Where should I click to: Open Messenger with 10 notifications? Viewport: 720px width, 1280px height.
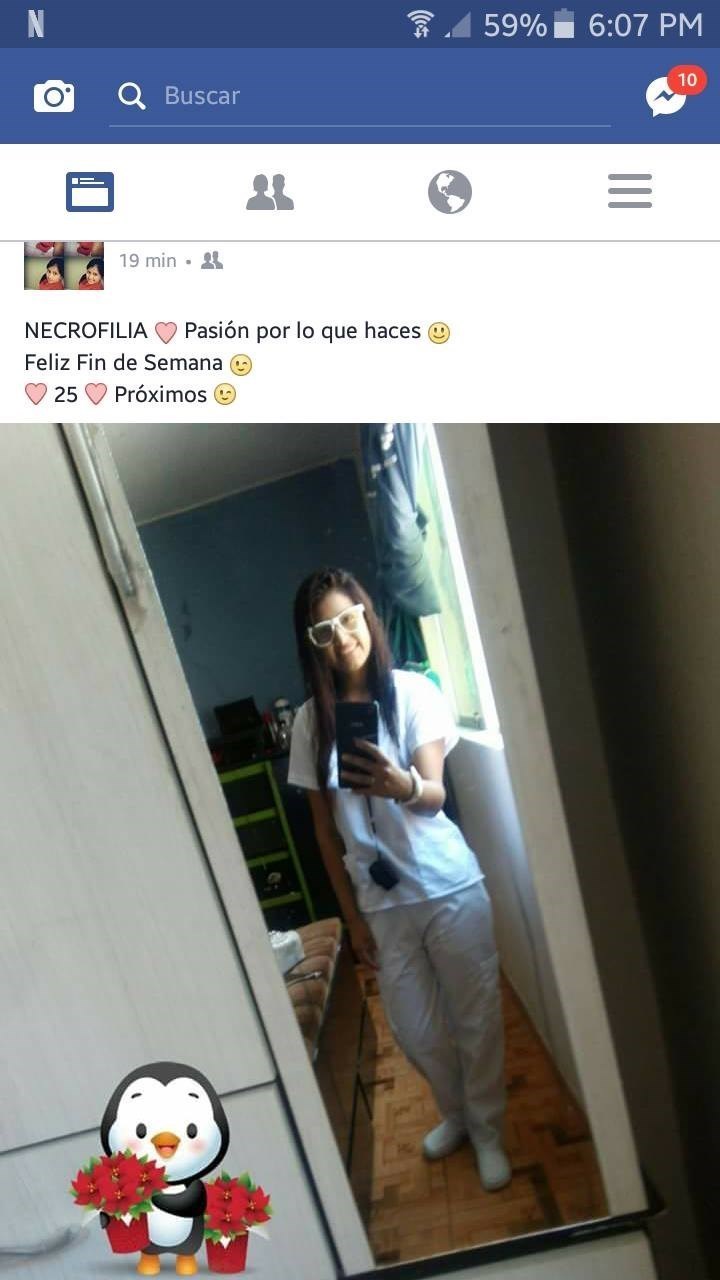pyautogui.click(x=667, y=97)
